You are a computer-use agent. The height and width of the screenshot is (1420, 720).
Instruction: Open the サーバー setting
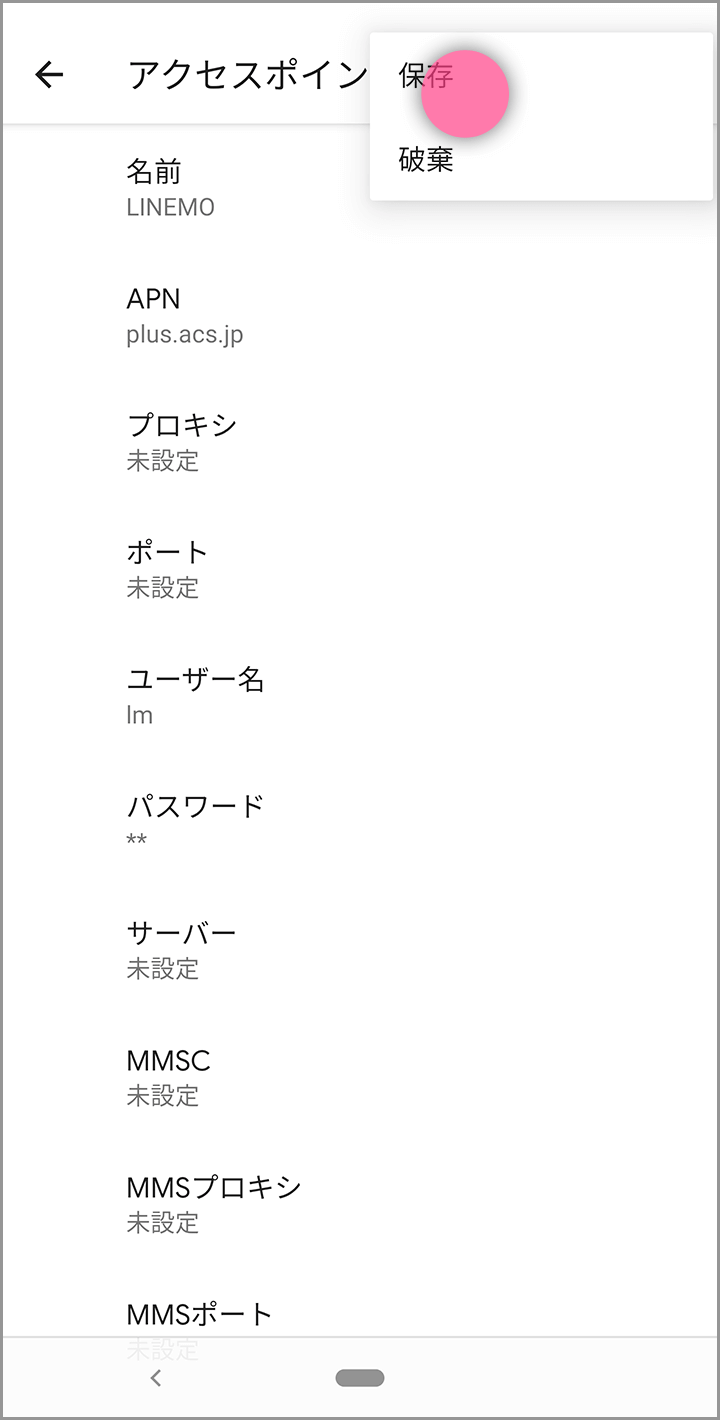coord(181,949)
